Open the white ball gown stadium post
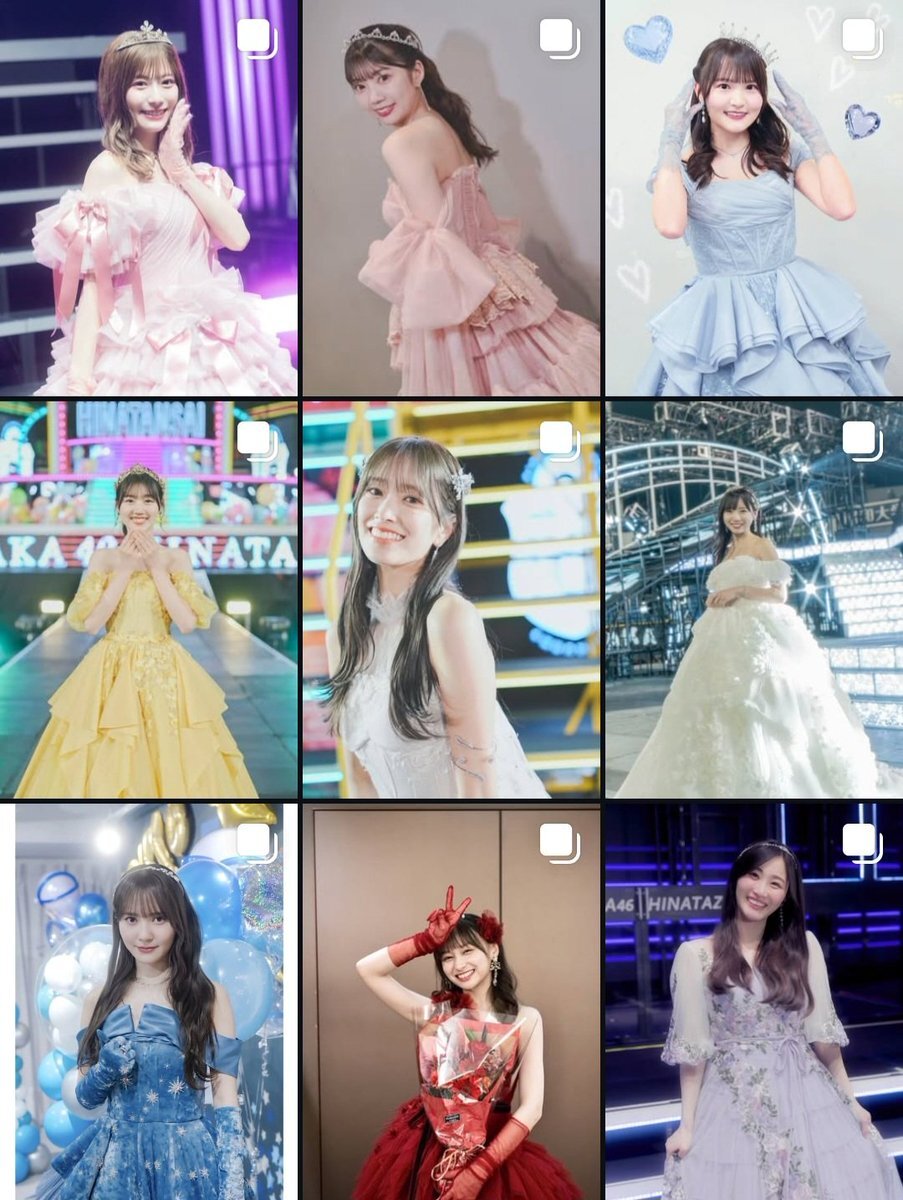The image size is (903, 1200). pyautogui.click(x=754, y=599)
